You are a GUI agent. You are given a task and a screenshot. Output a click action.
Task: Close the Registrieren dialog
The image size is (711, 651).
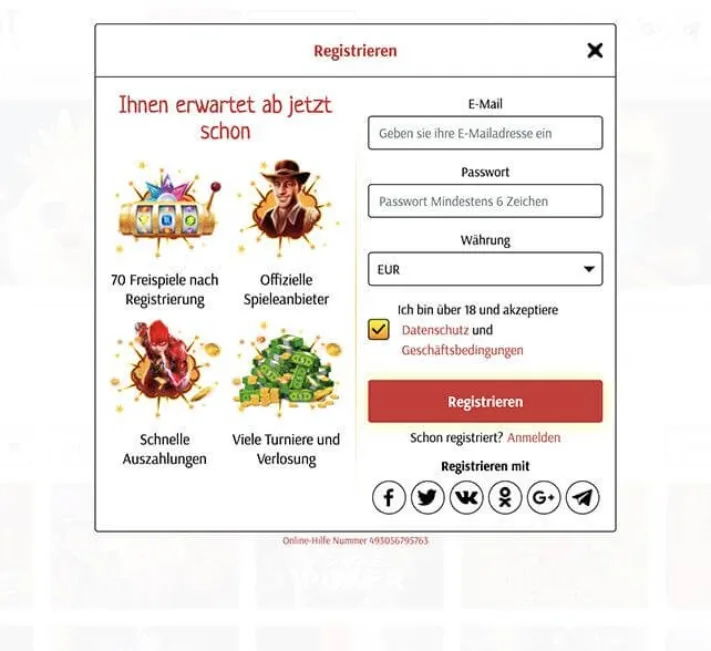595,50
